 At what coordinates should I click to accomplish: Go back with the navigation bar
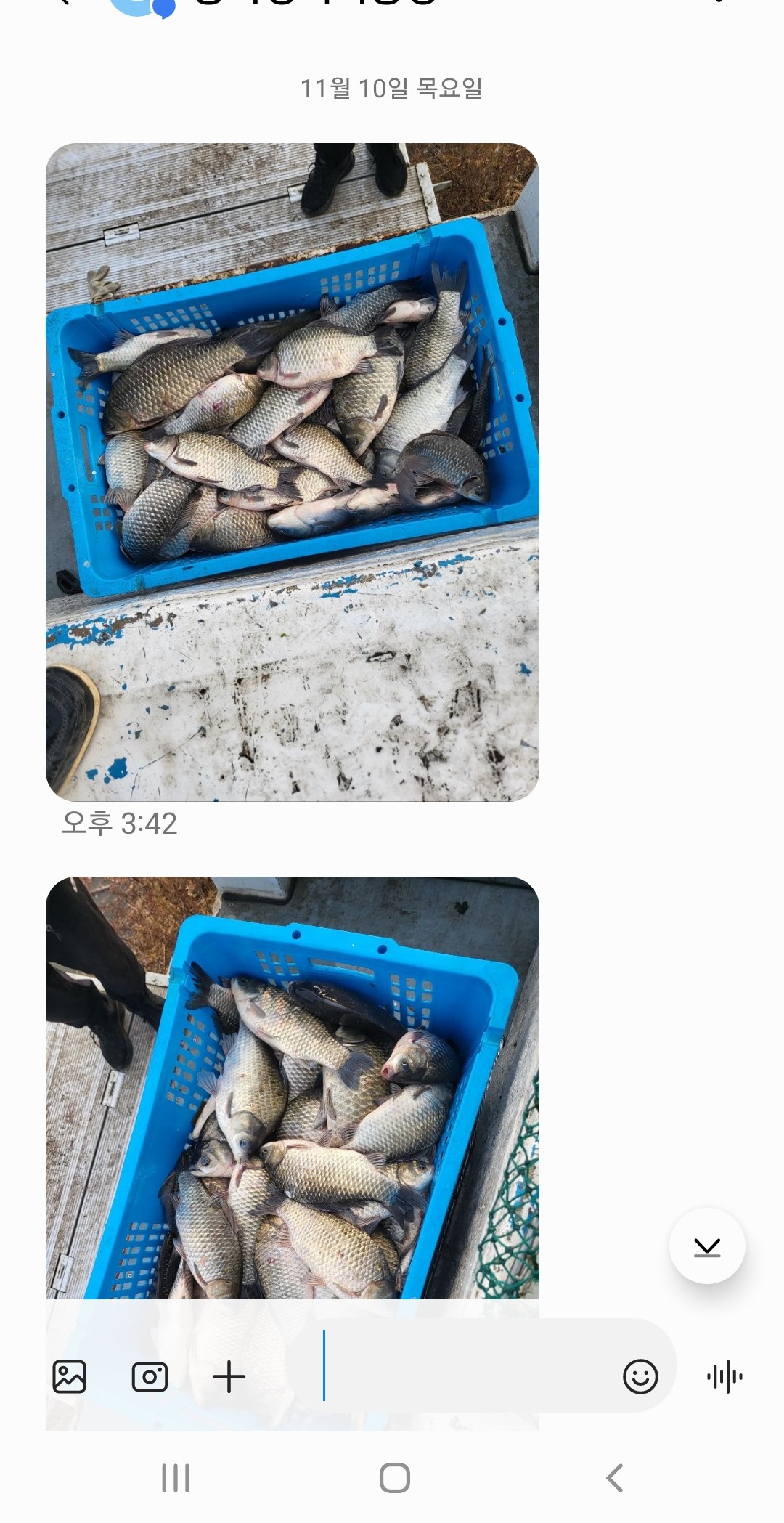tap(614, 1478)
